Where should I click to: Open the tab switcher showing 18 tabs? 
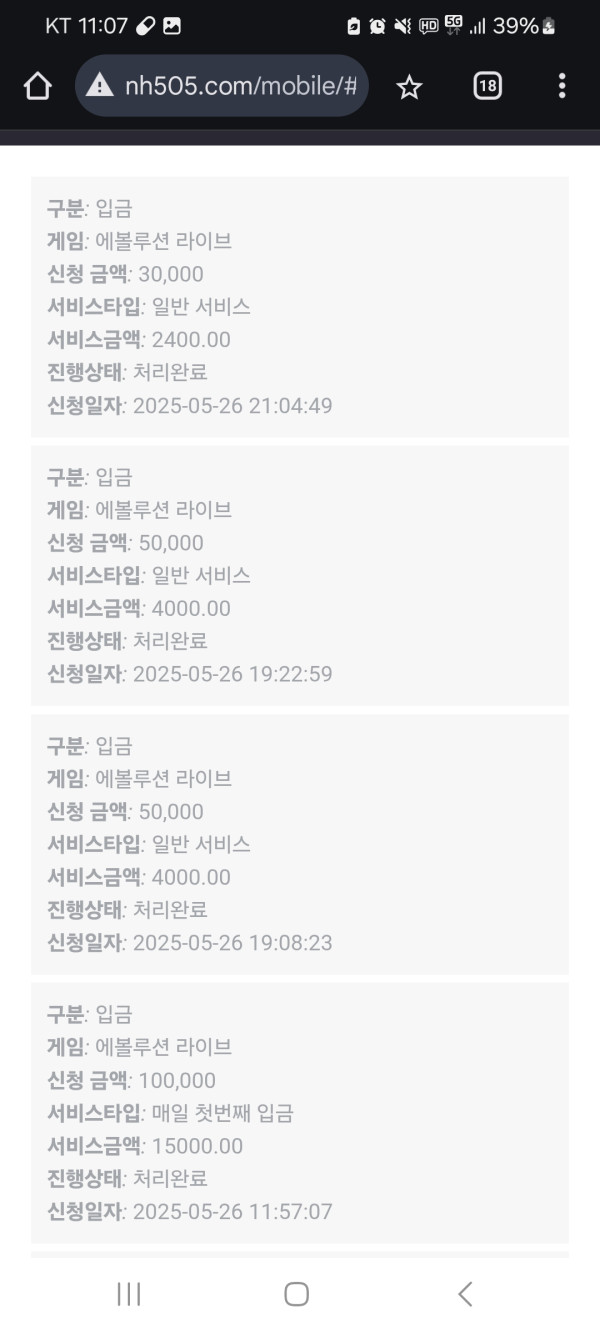(x=487, y=87)
